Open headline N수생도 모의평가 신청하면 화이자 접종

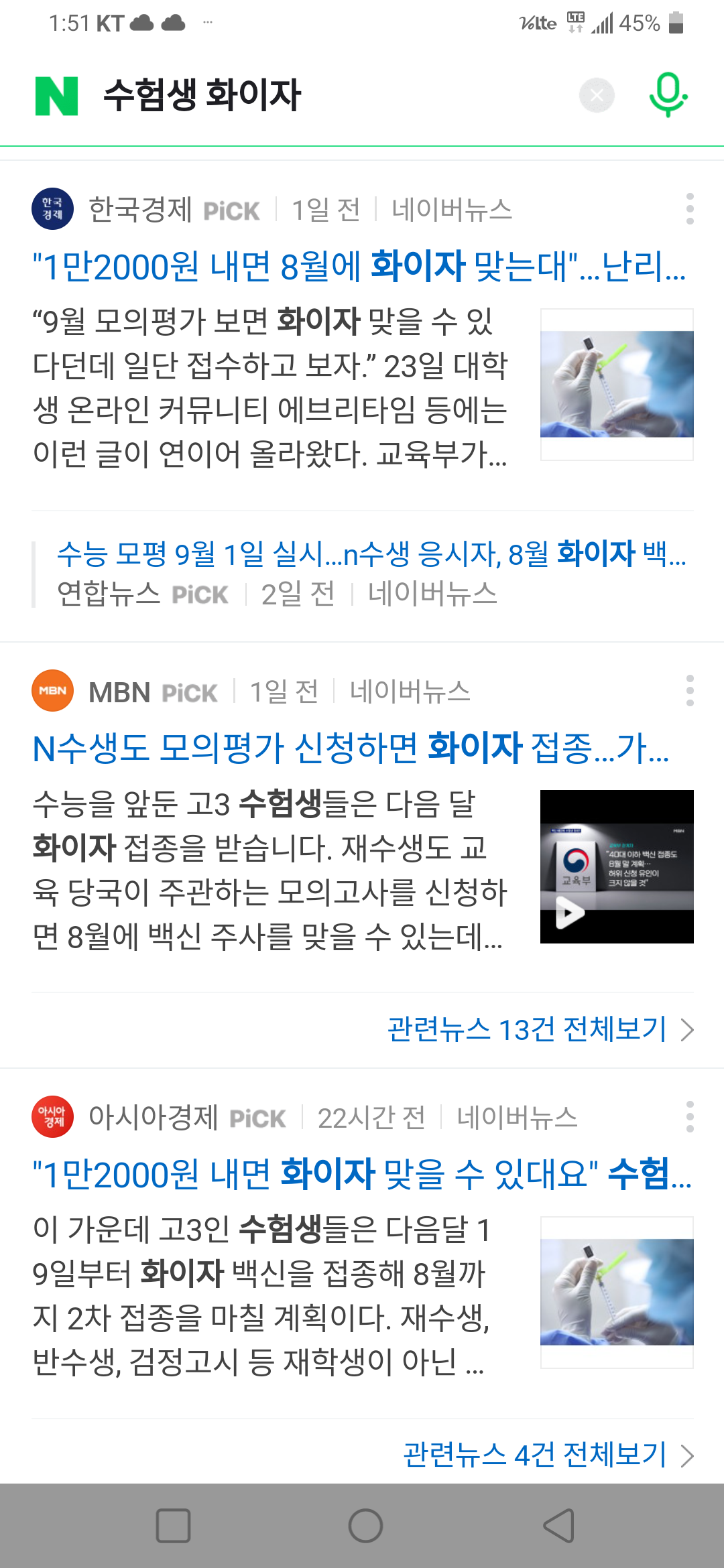pos(350,748)
